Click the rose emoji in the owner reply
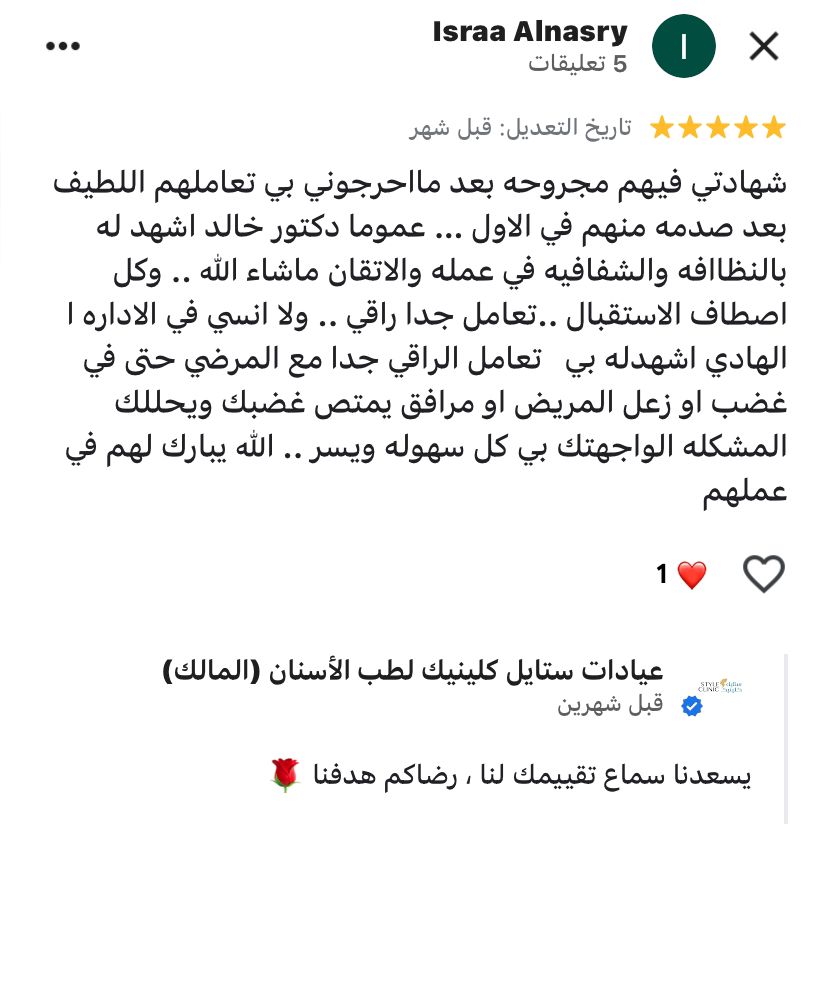 click(x=285, y=774)
